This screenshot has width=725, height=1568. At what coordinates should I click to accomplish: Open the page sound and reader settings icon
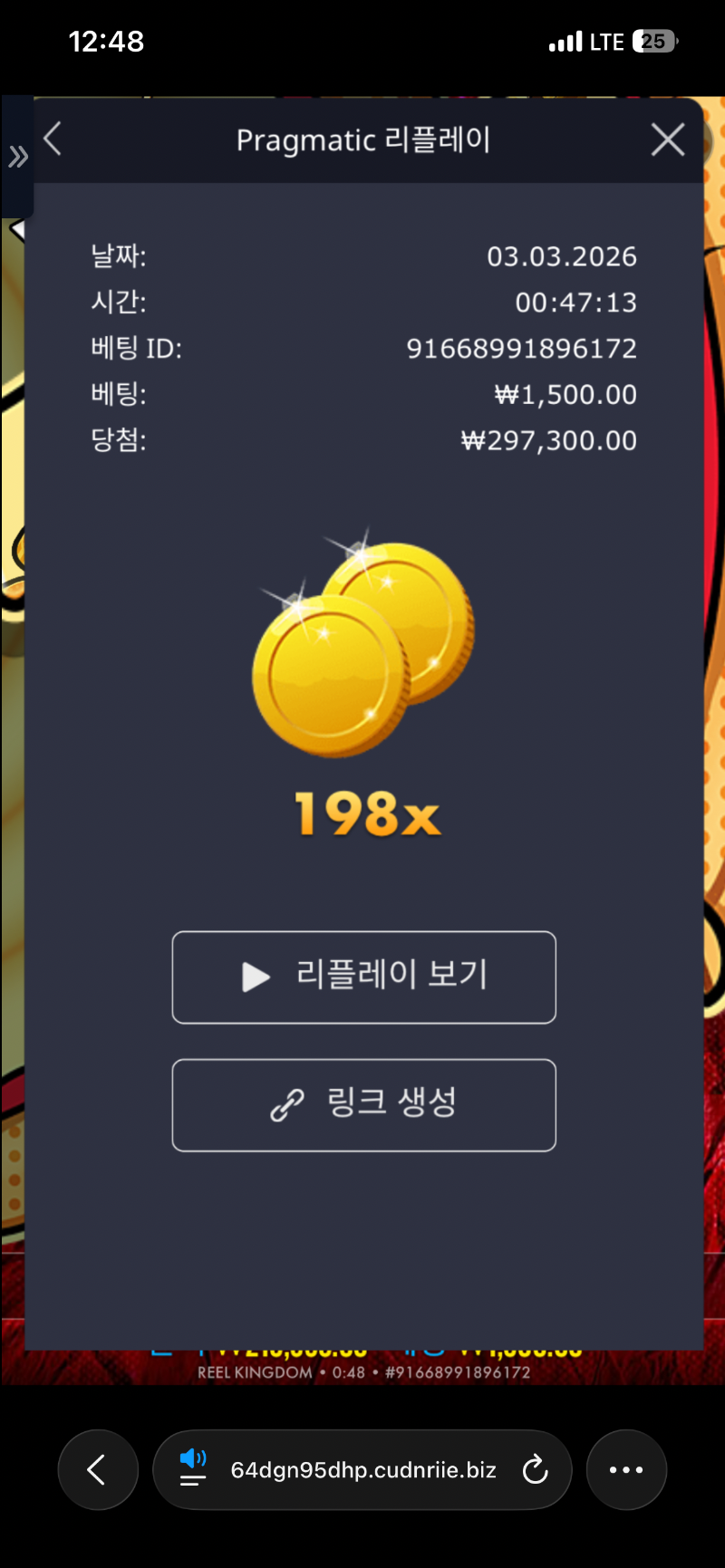click(193, 1469)
